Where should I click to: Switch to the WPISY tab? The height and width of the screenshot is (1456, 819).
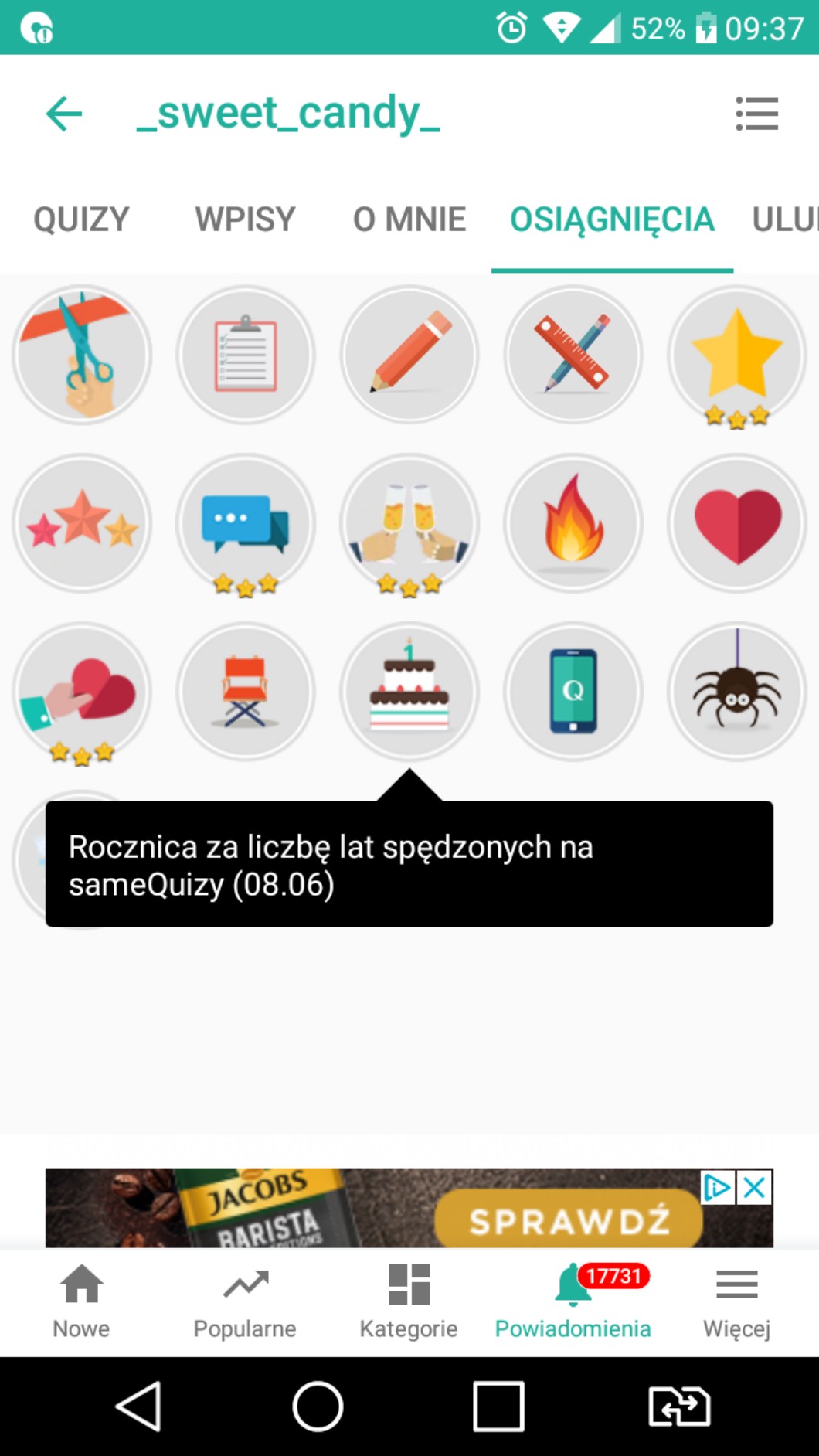(x=245, y=219)
